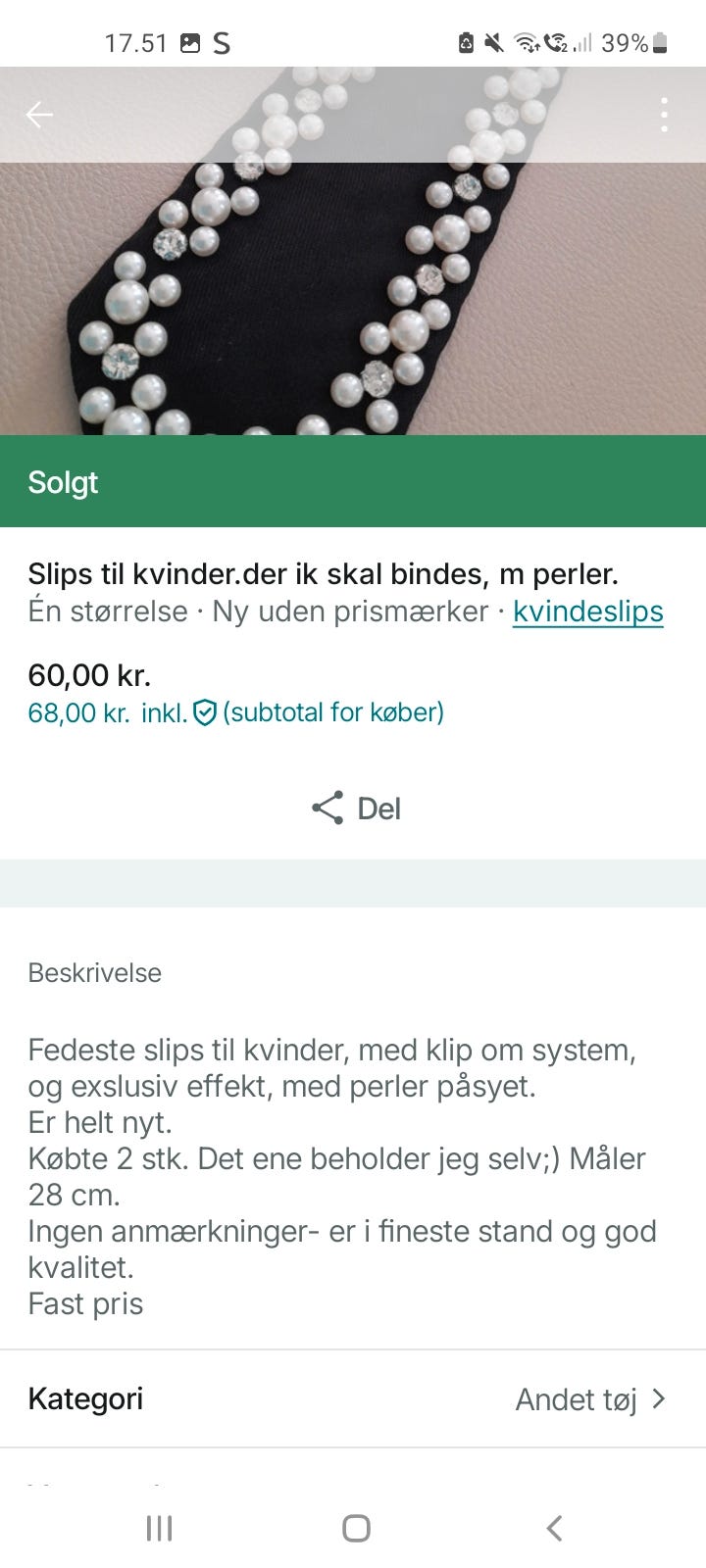This screenshot has width=706, height=1568.
Task: Open the Kategori row menu entry
Action: 353,1398
